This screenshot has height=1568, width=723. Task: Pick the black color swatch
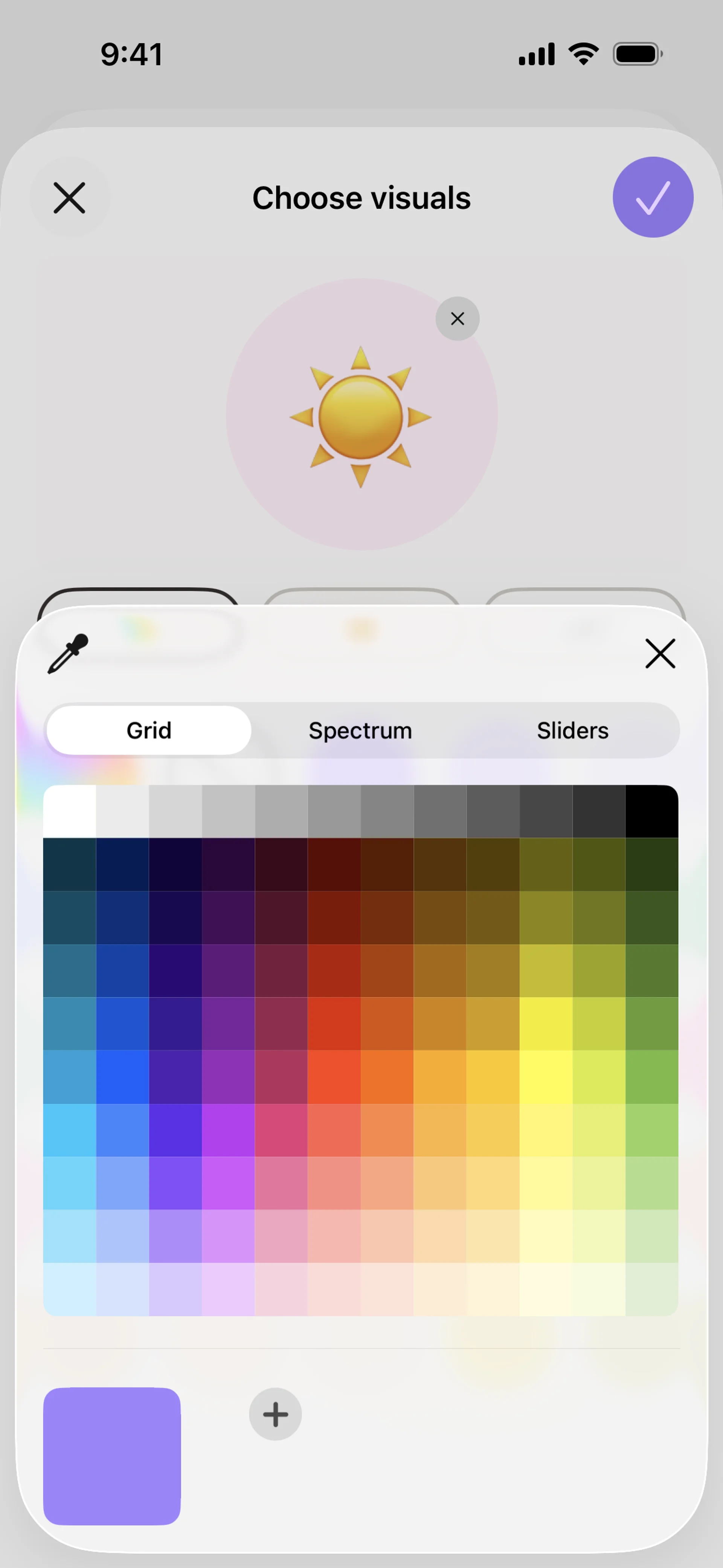[651, 812]
